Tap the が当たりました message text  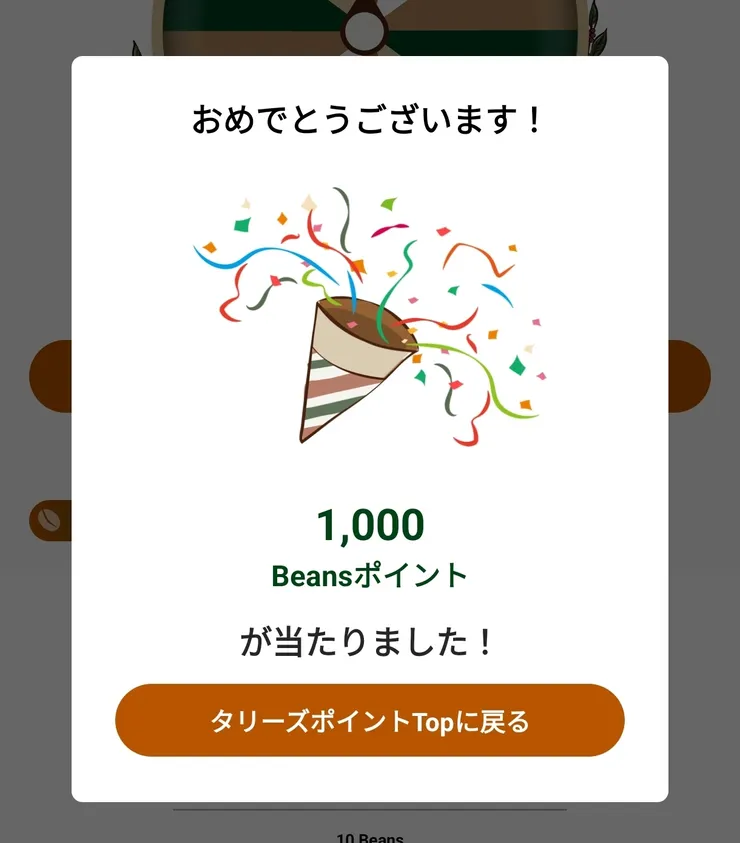[370, 640]
